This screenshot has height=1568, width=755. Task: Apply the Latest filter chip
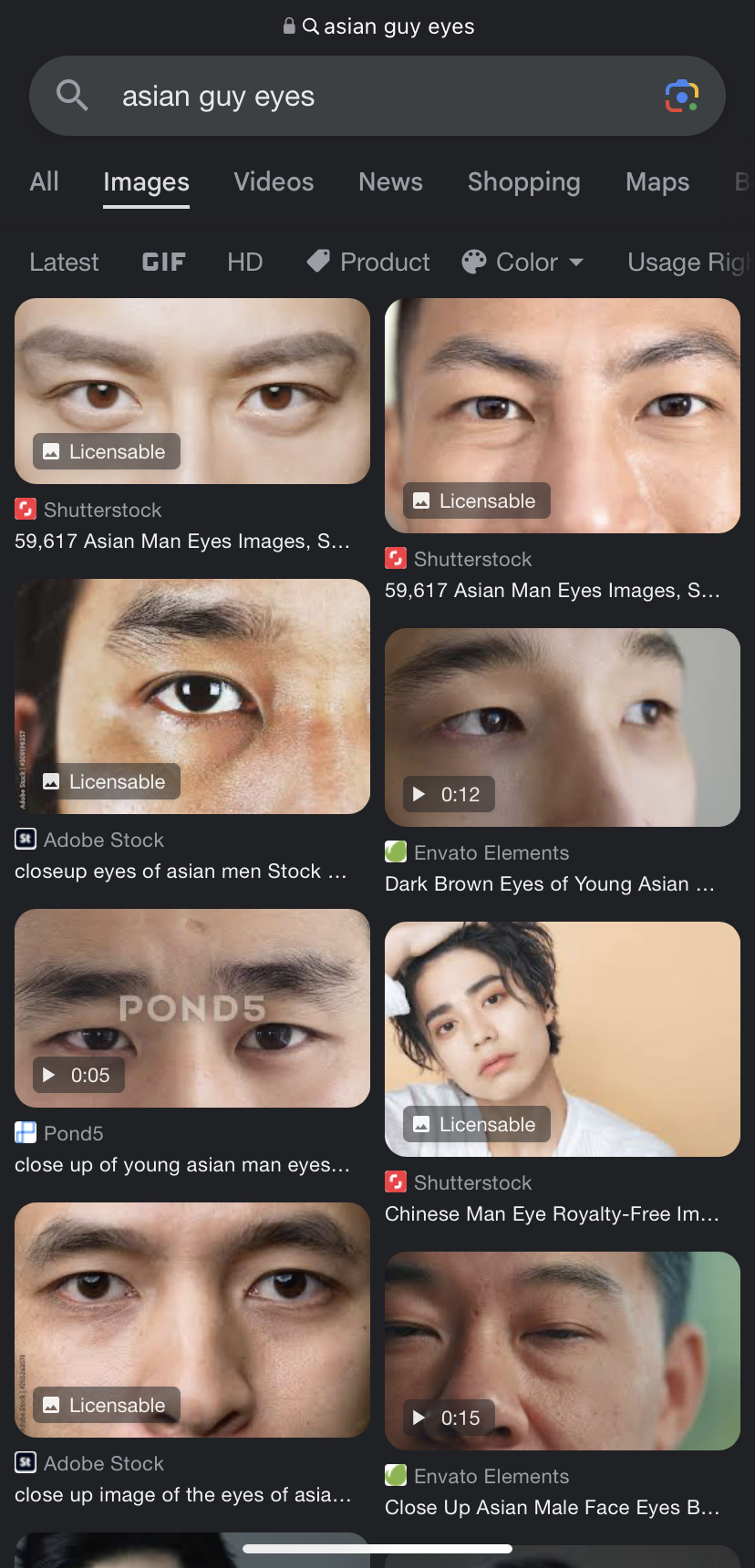64,262
